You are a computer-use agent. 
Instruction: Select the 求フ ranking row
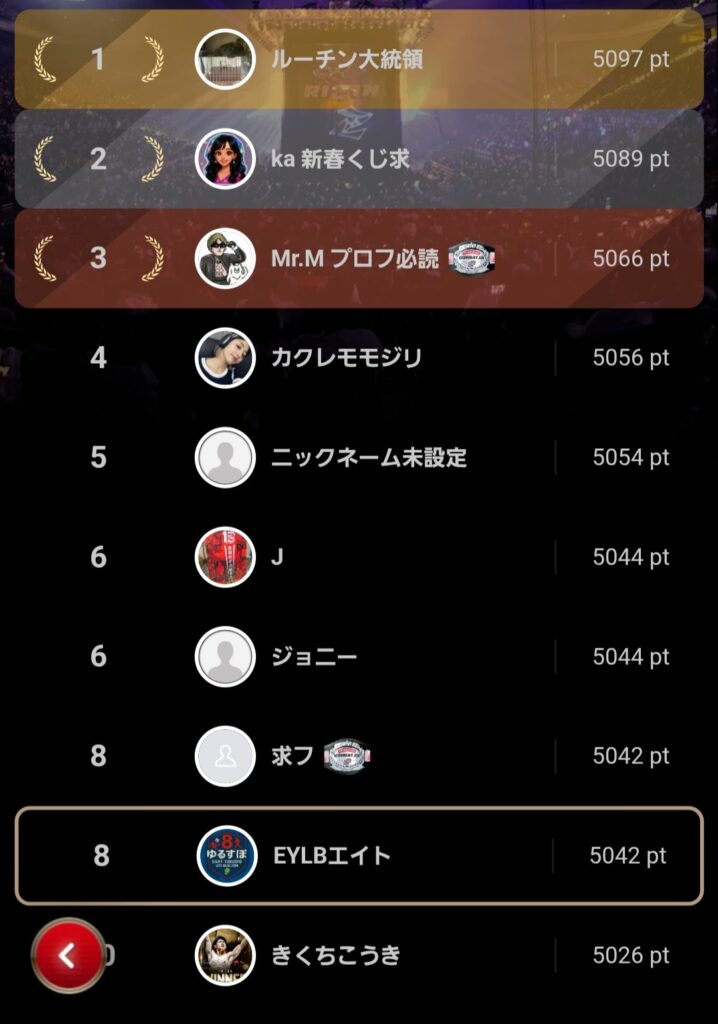pyautogui.click(x=359, y=756)
